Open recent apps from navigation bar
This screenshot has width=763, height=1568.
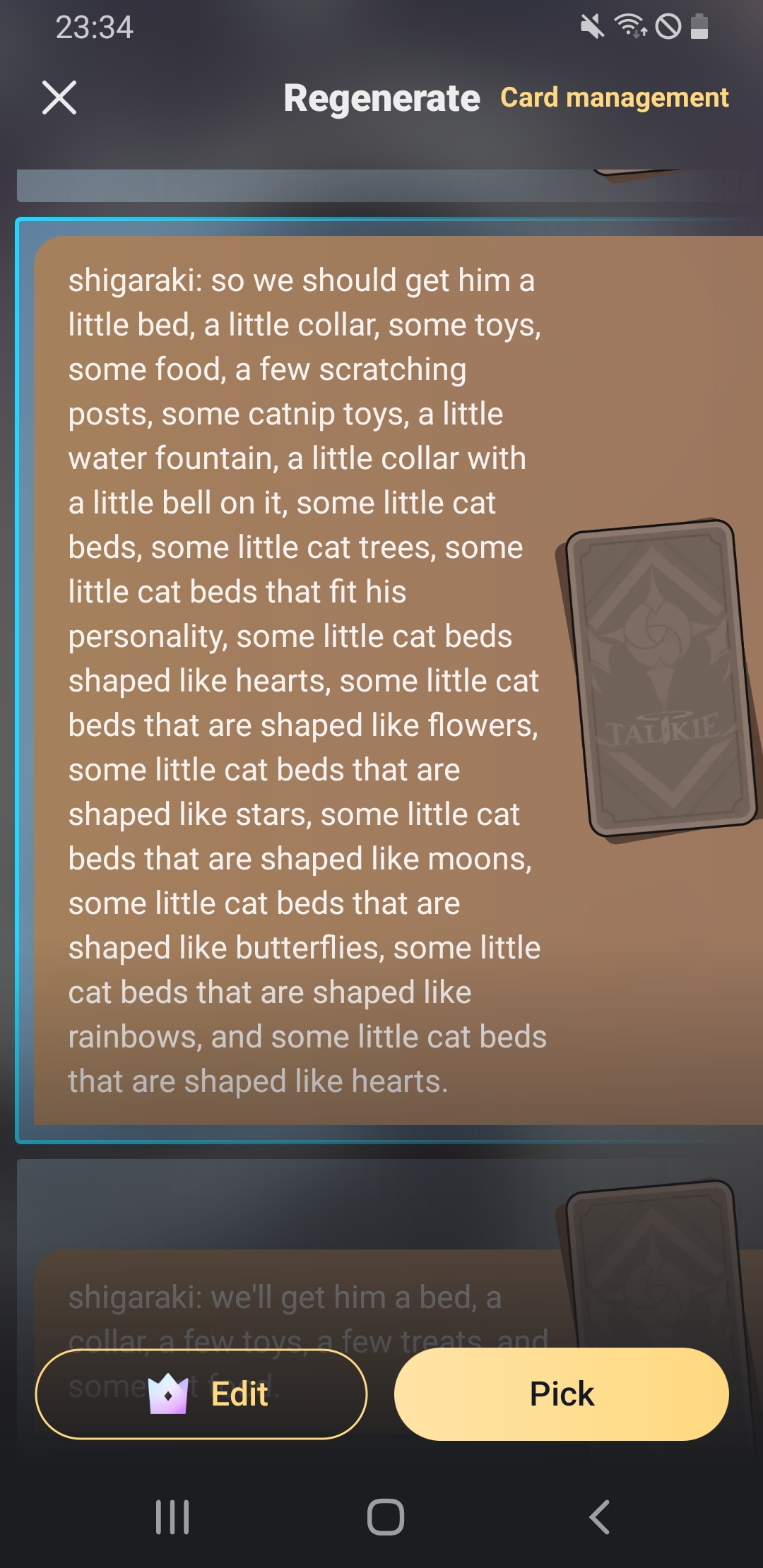[172, 1516]
